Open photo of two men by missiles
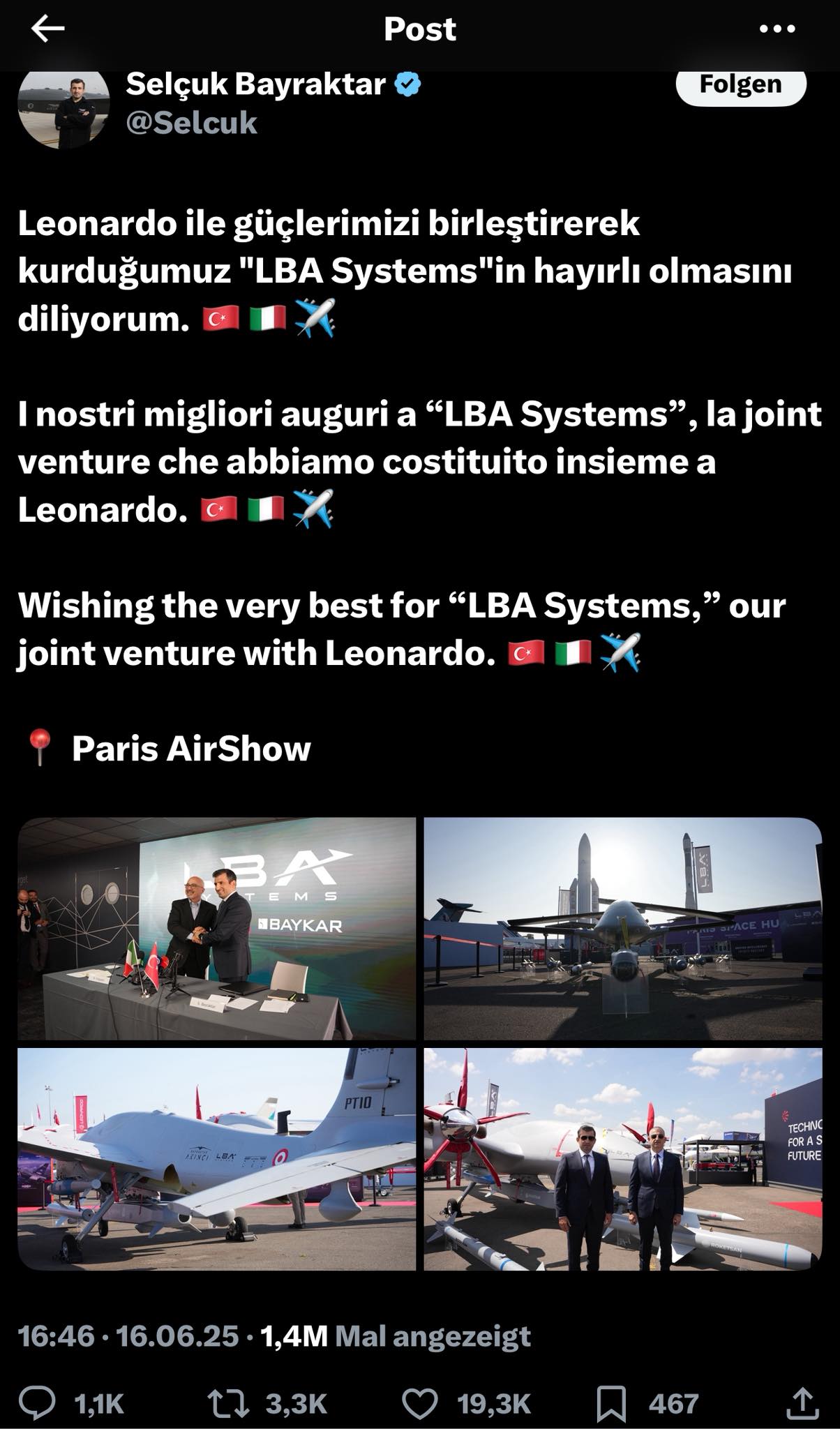Viewport: 840px width, 1429px height. tap(623, 1159)
